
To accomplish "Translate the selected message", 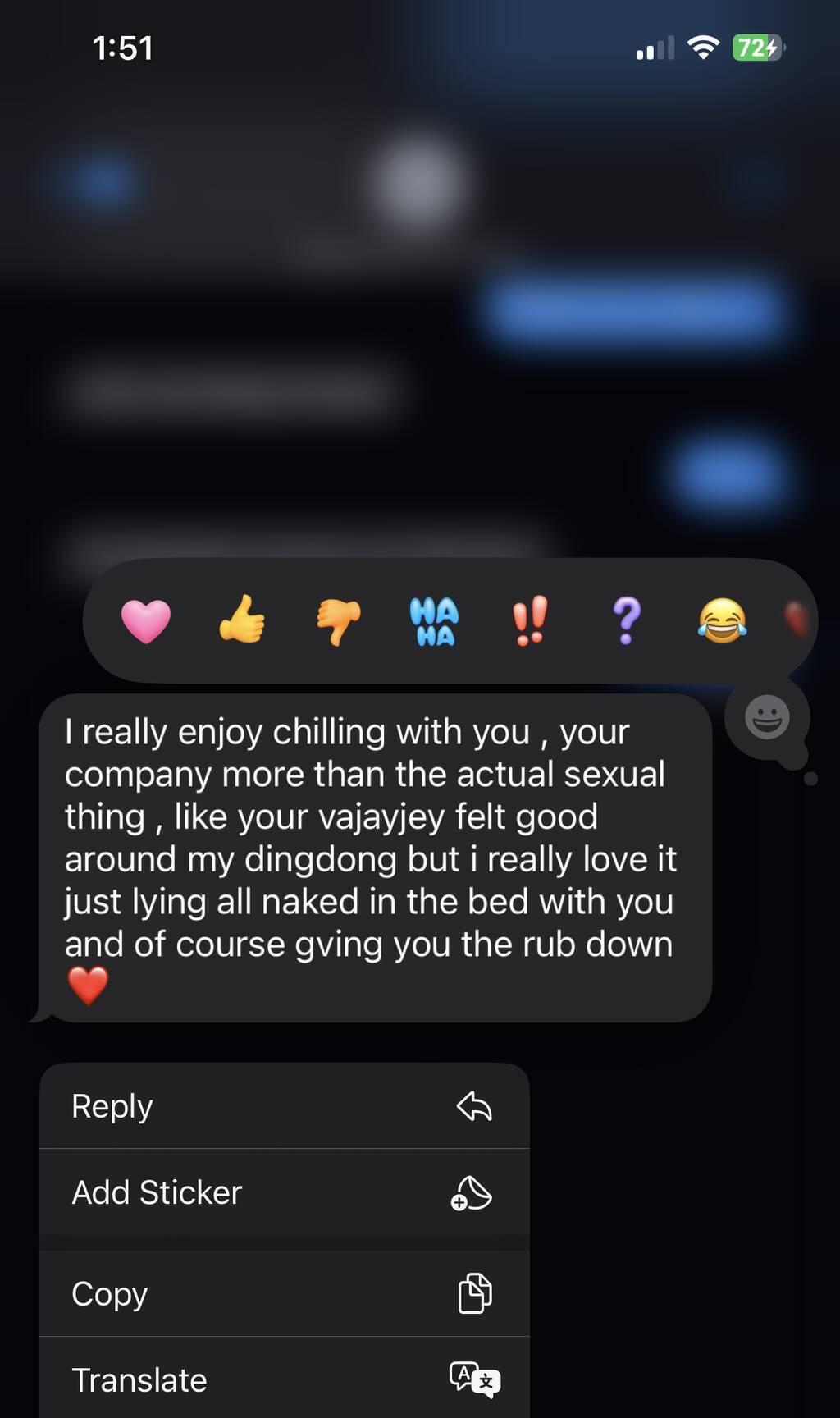I will point(284,1379).
